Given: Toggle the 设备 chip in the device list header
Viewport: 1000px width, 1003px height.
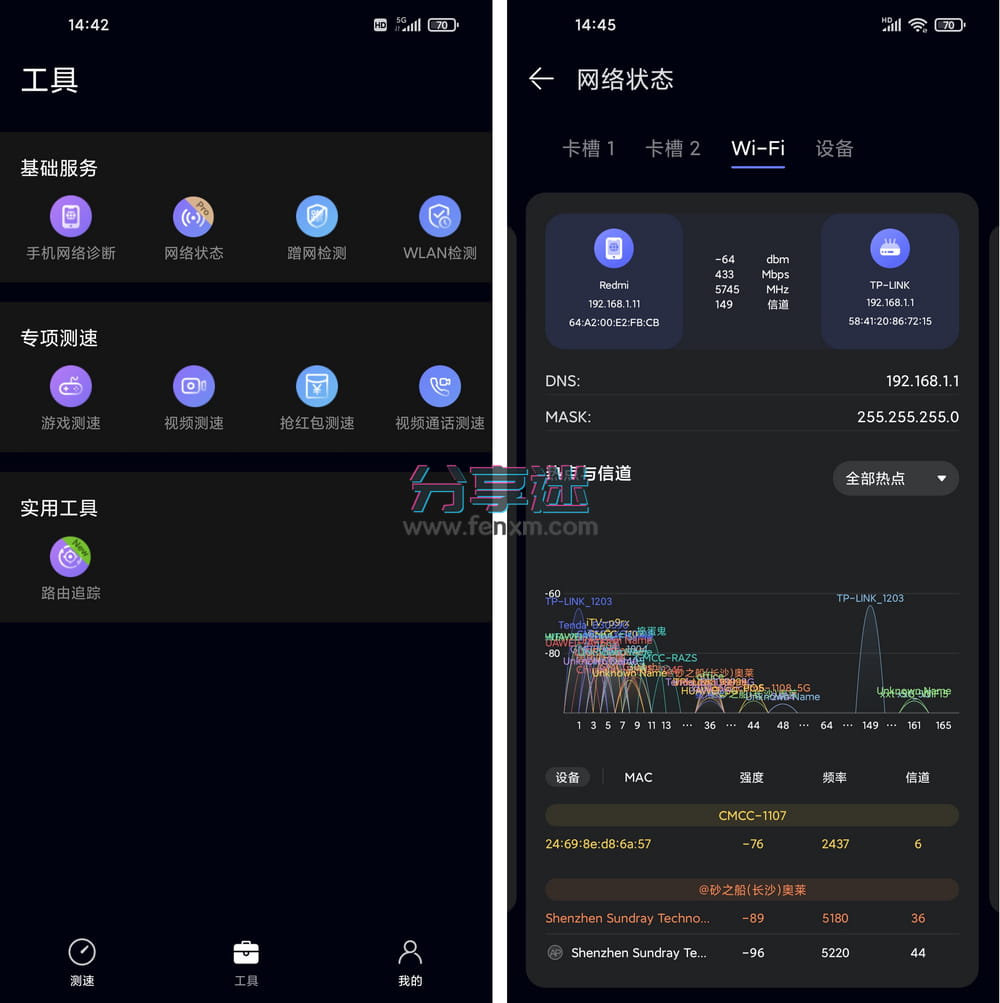Looking at the screenshot, I should click(x=567, y=777).
